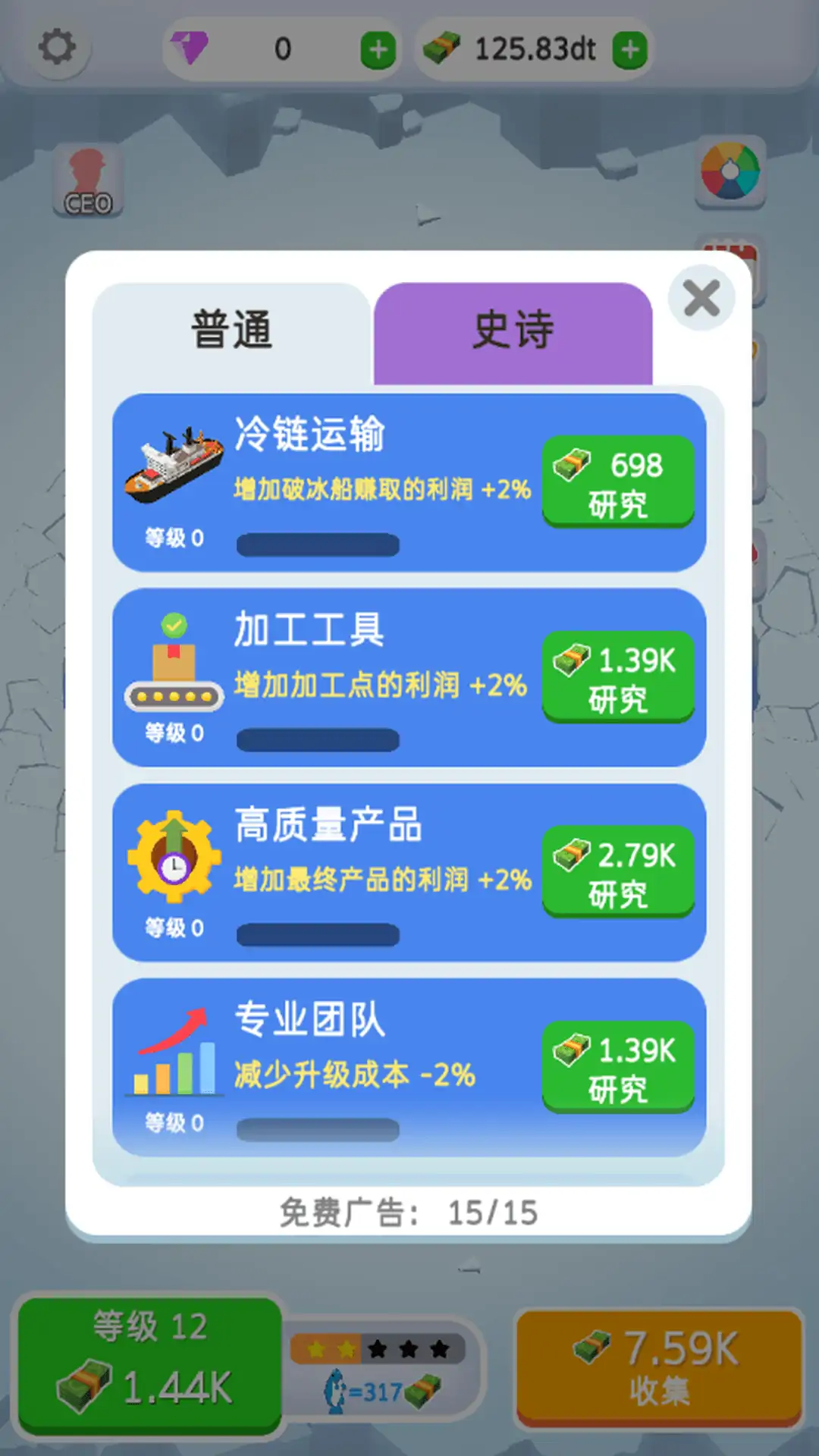The height and width of the screenshot is (1456, 819).
Task: Switch to the 普通 tab
Action: pos(231,331)
